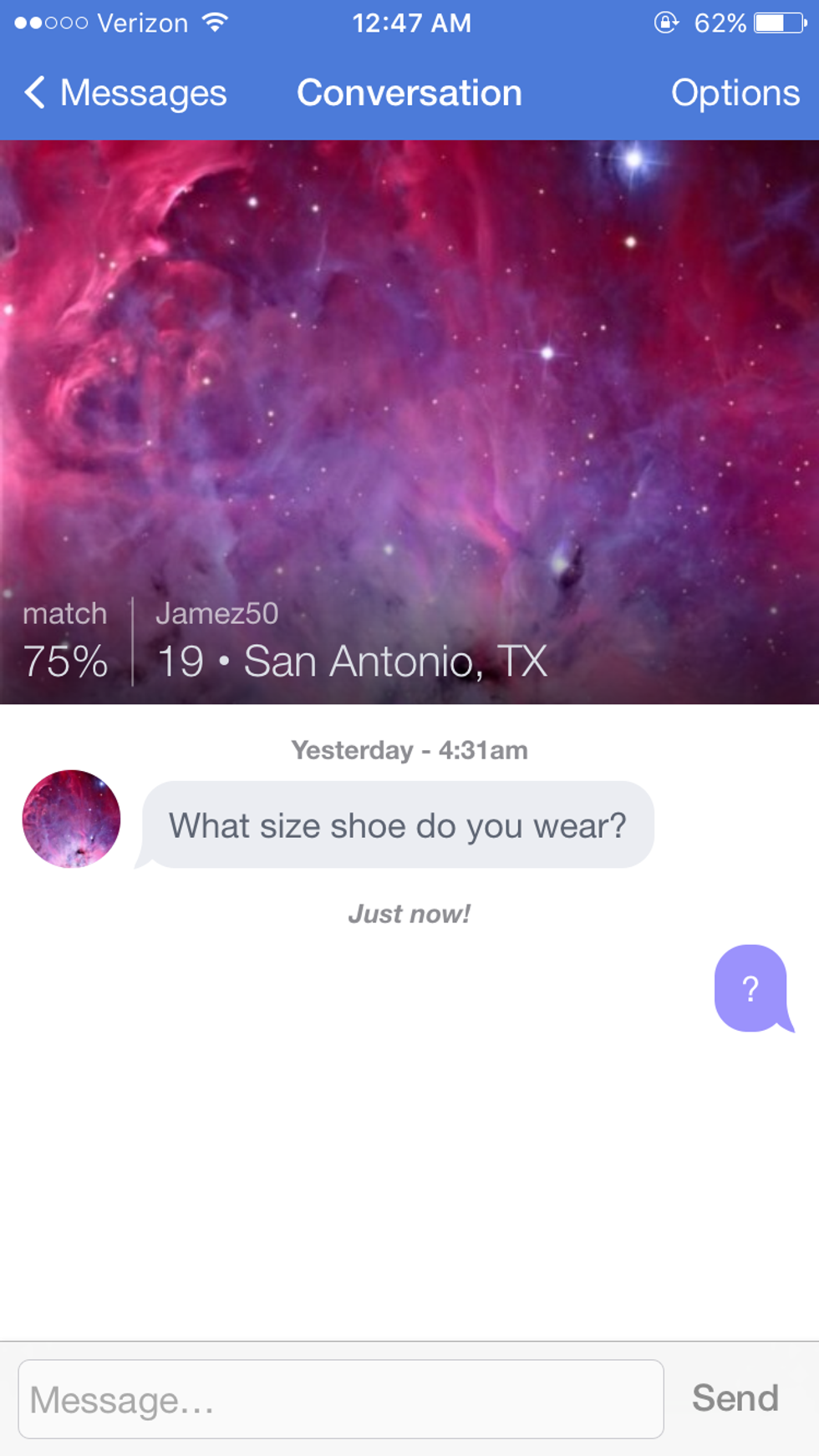Image resolution: width=819 pixels, height=1456 pixels.
Task: Focus the Message text field
Action: pyautogui.click(x=341, y=1399)
